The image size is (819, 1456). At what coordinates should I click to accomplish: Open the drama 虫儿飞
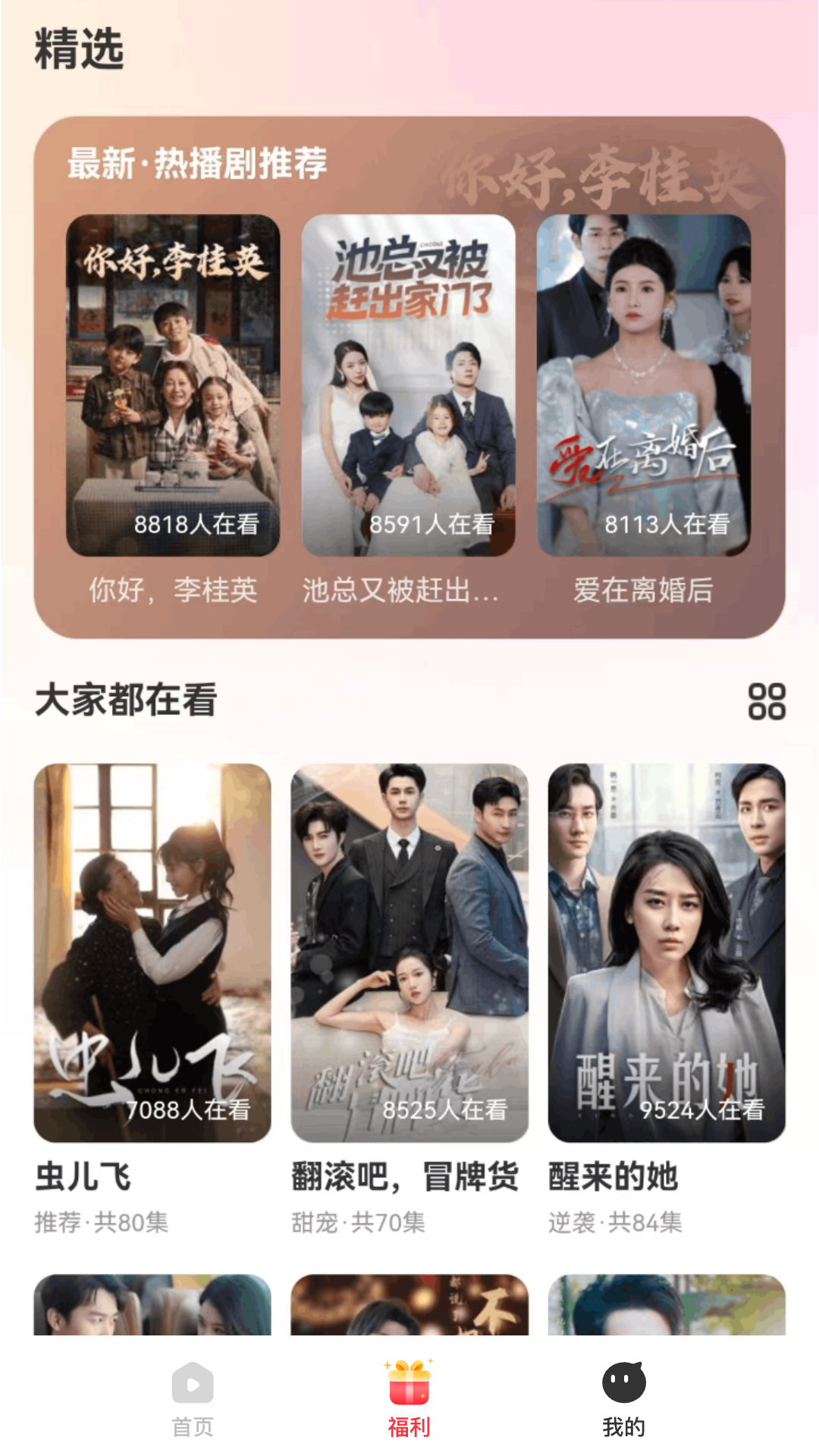(x=152, y=952)
